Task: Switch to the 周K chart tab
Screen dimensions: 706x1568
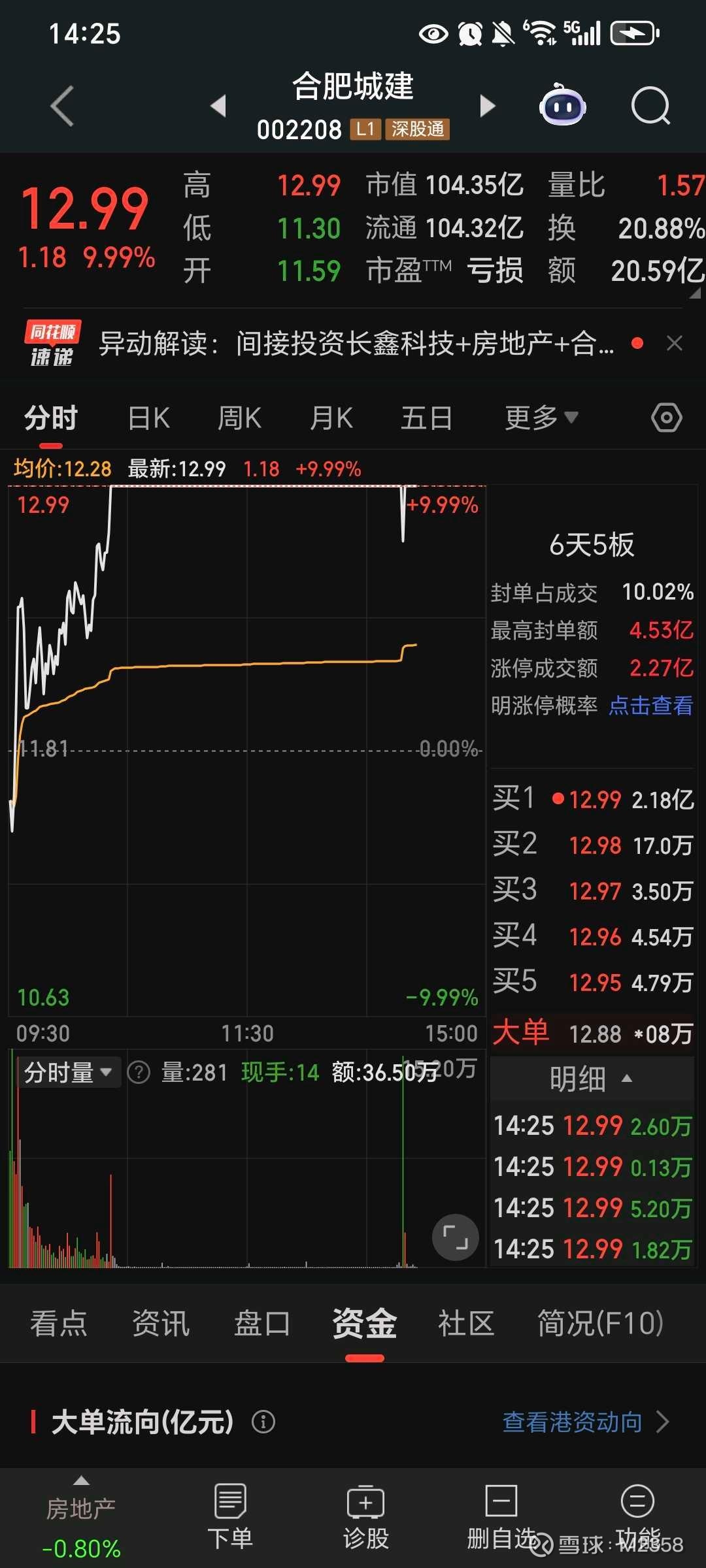Action: 239,418
